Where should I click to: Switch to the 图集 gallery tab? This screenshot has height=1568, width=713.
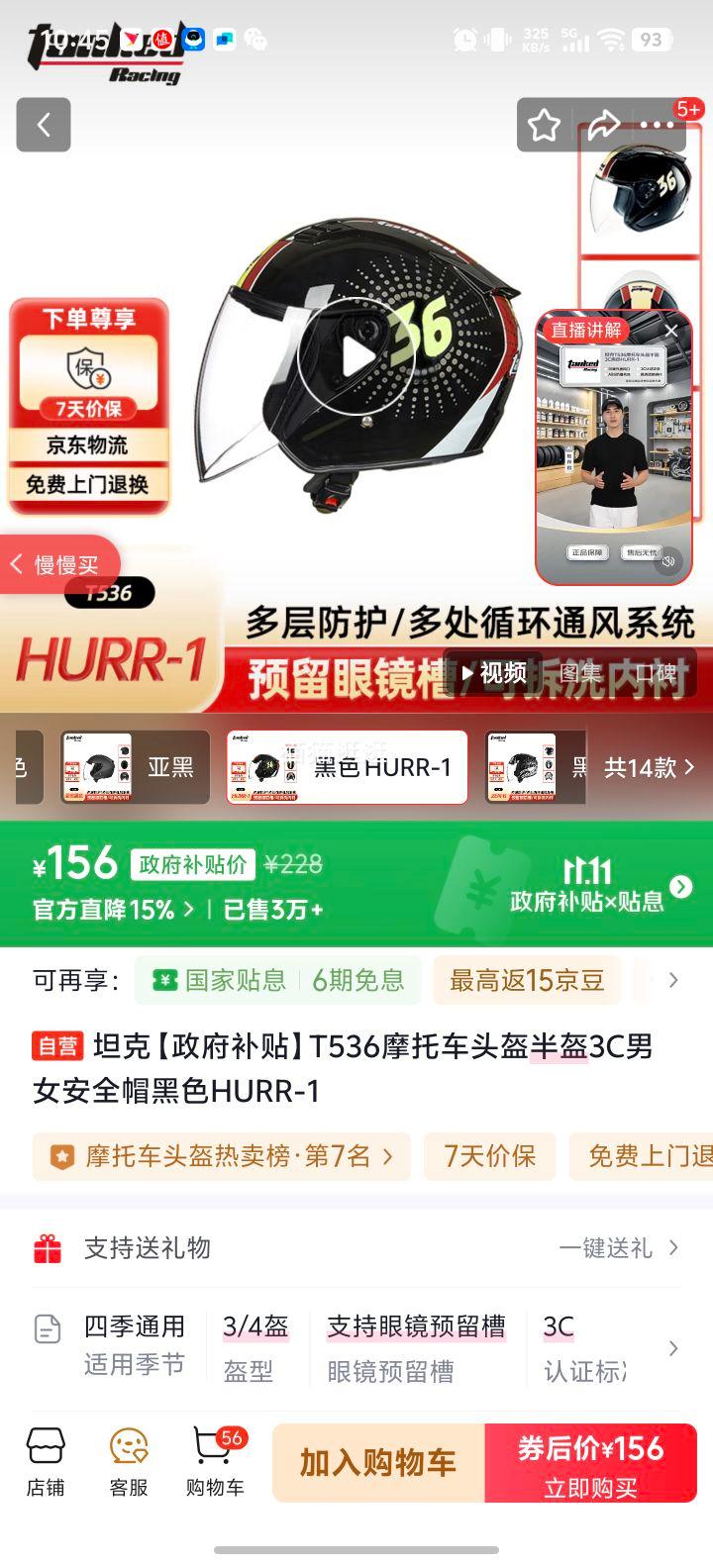(580, 673)
